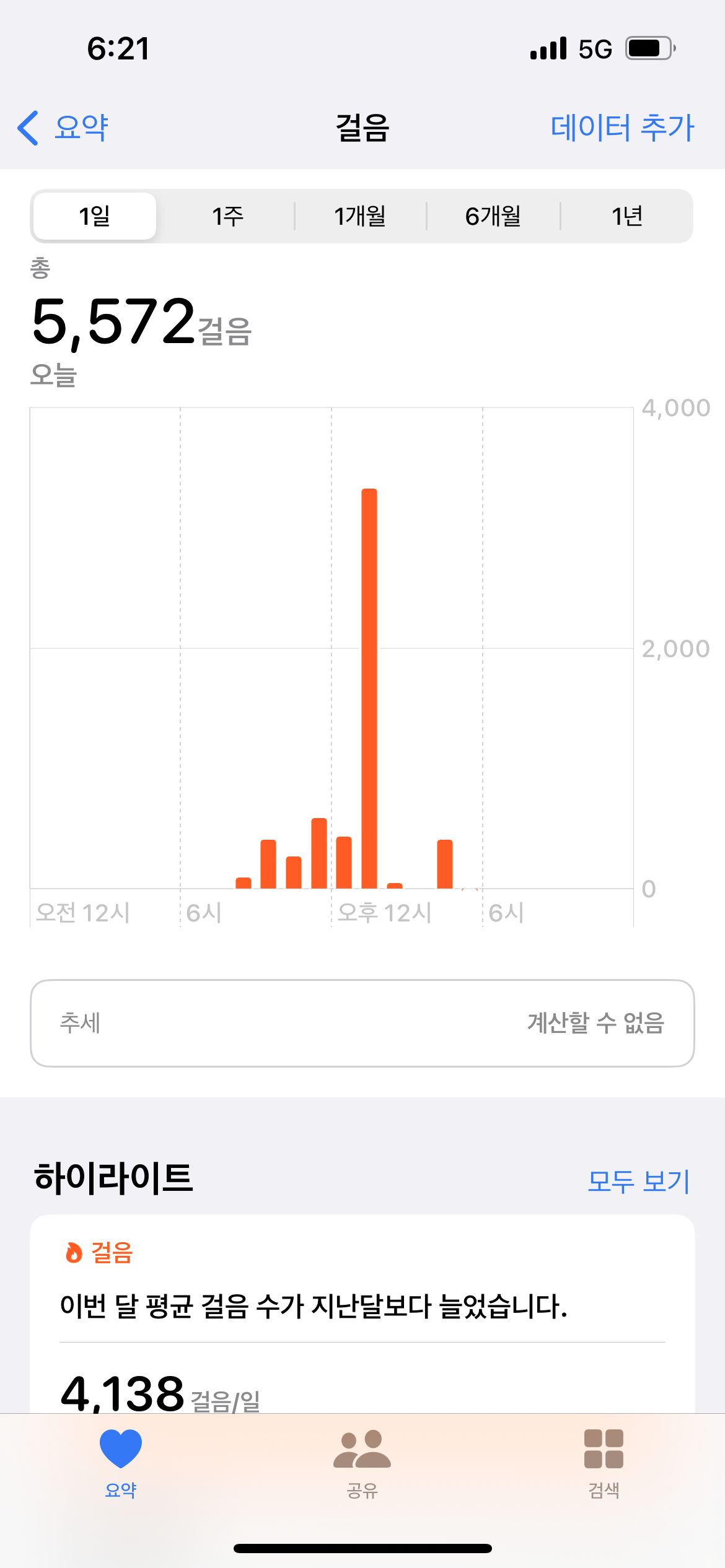Switch to the 1주 view
This screenshot has height=1568, width=725.
click(x=227, y=216)
